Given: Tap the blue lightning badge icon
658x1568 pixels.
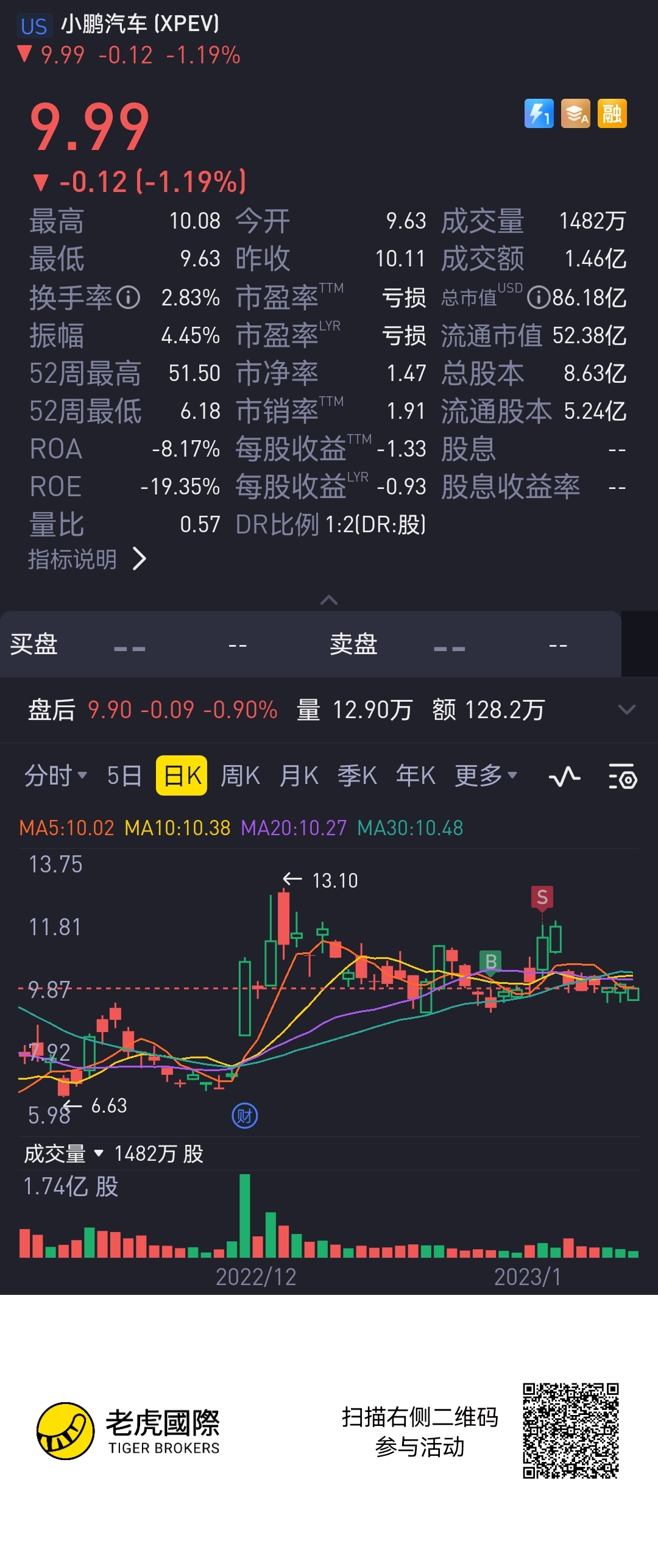Looking at the screenshot, I should click(539, 113).
